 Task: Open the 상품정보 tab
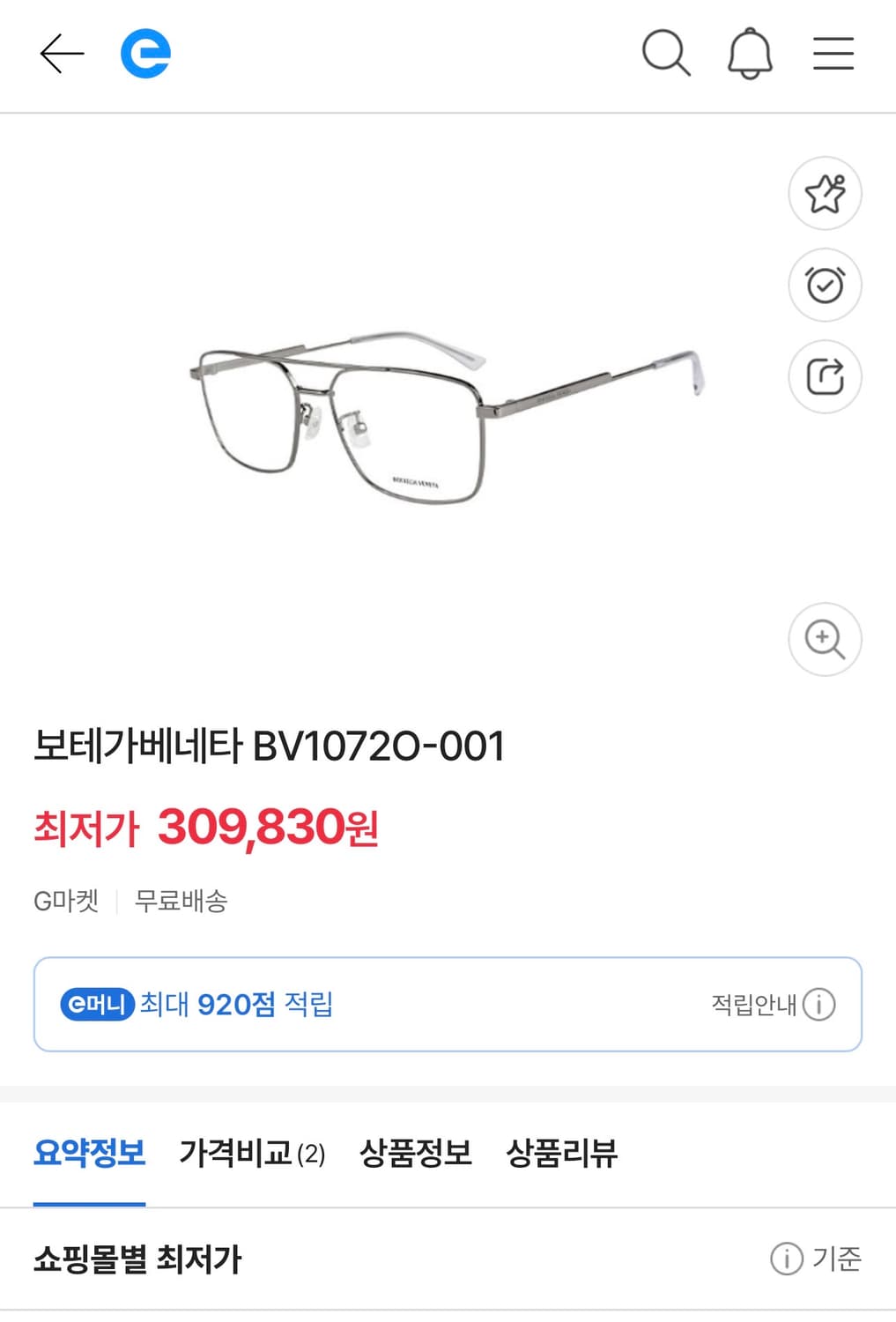(416, 1153)
